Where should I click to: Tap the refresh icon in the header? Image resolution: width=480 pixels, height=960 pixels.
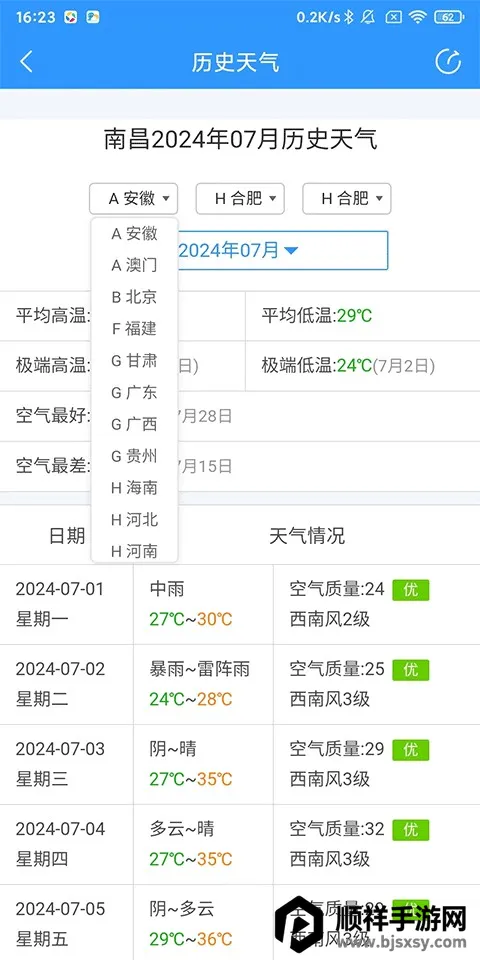point(448,61)
